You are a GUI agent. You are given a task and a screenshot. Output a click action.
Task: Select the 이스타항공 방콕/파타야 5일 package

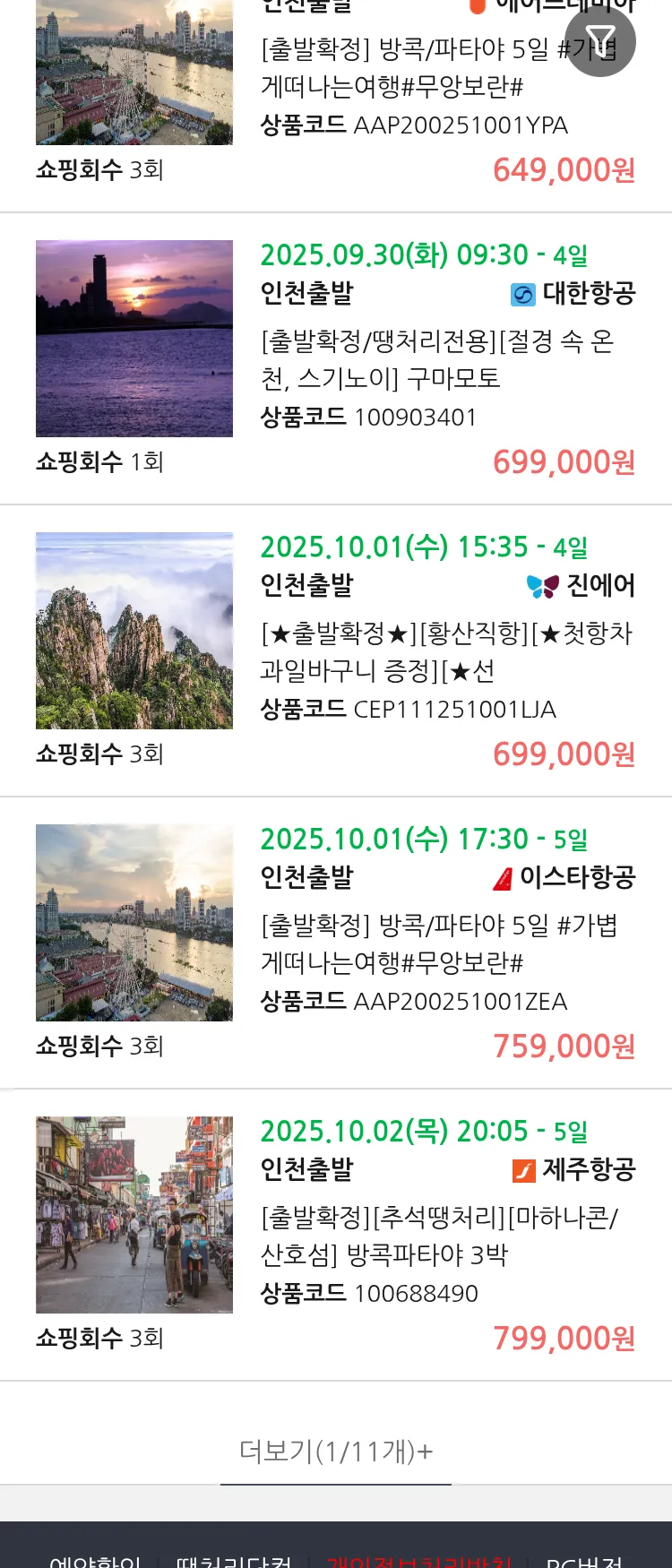click(x=439, y=943)
